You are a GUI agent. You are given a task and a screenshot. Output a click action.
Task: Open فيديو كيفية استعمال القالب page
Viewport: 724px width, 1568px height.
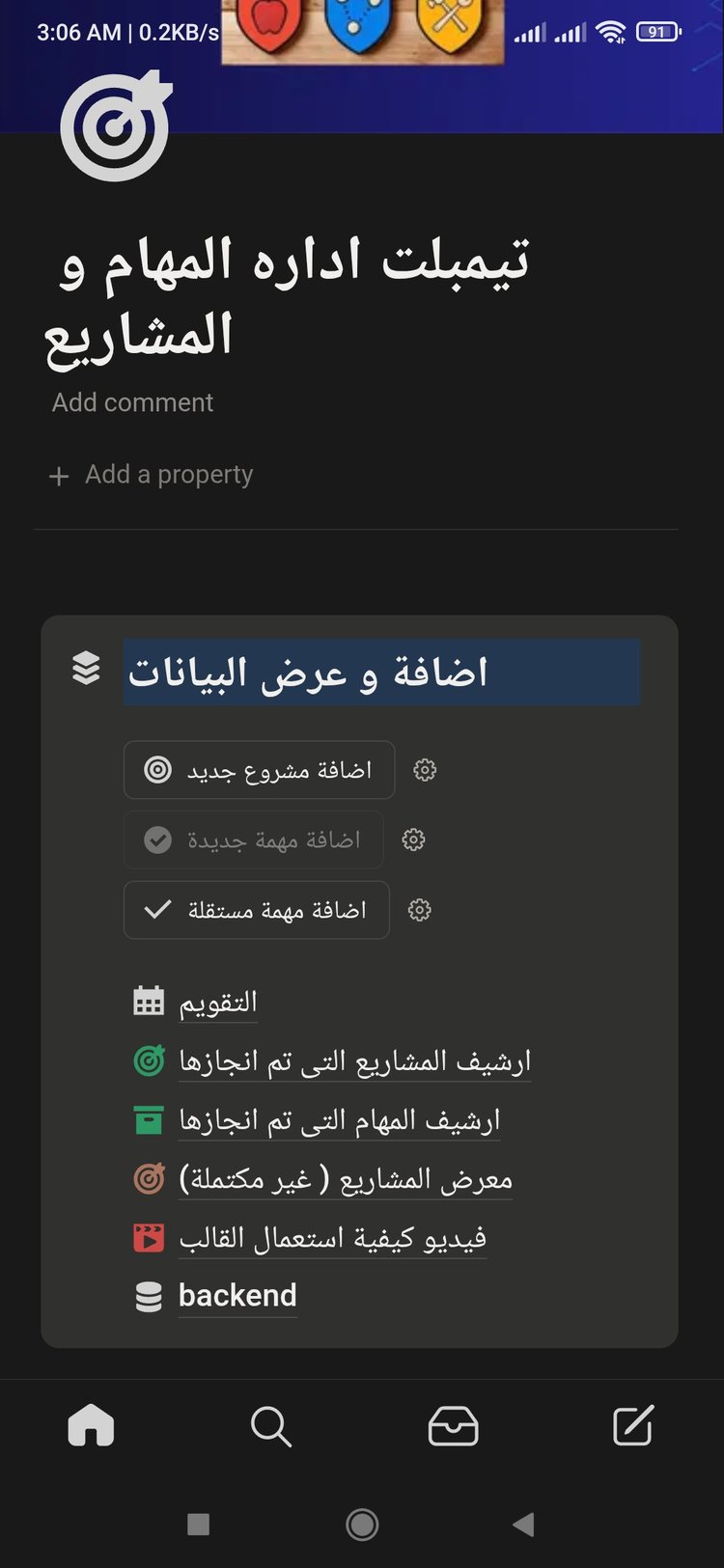click(332, 1237)
